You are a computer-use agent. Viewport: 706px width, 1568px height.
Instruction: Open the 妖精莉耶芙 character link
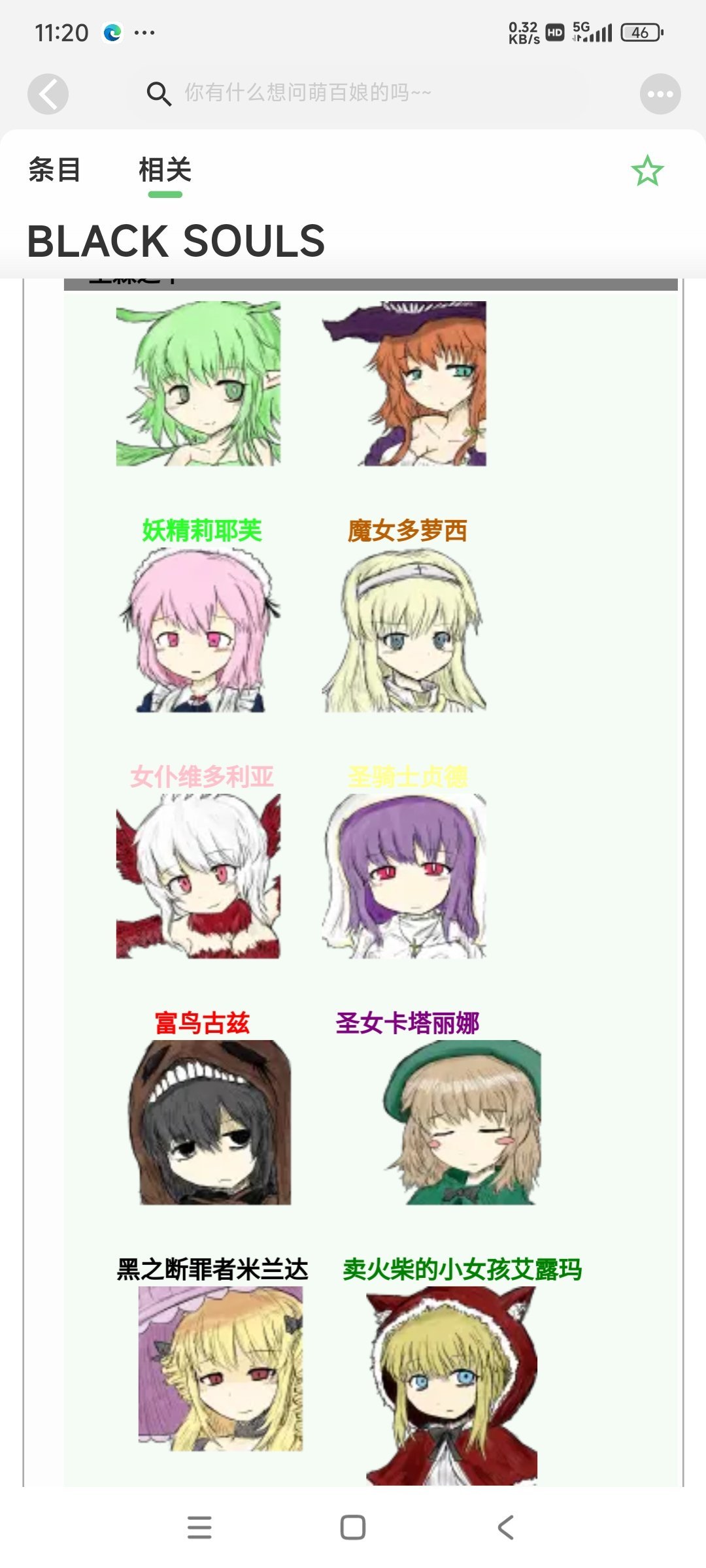point(202,531)
